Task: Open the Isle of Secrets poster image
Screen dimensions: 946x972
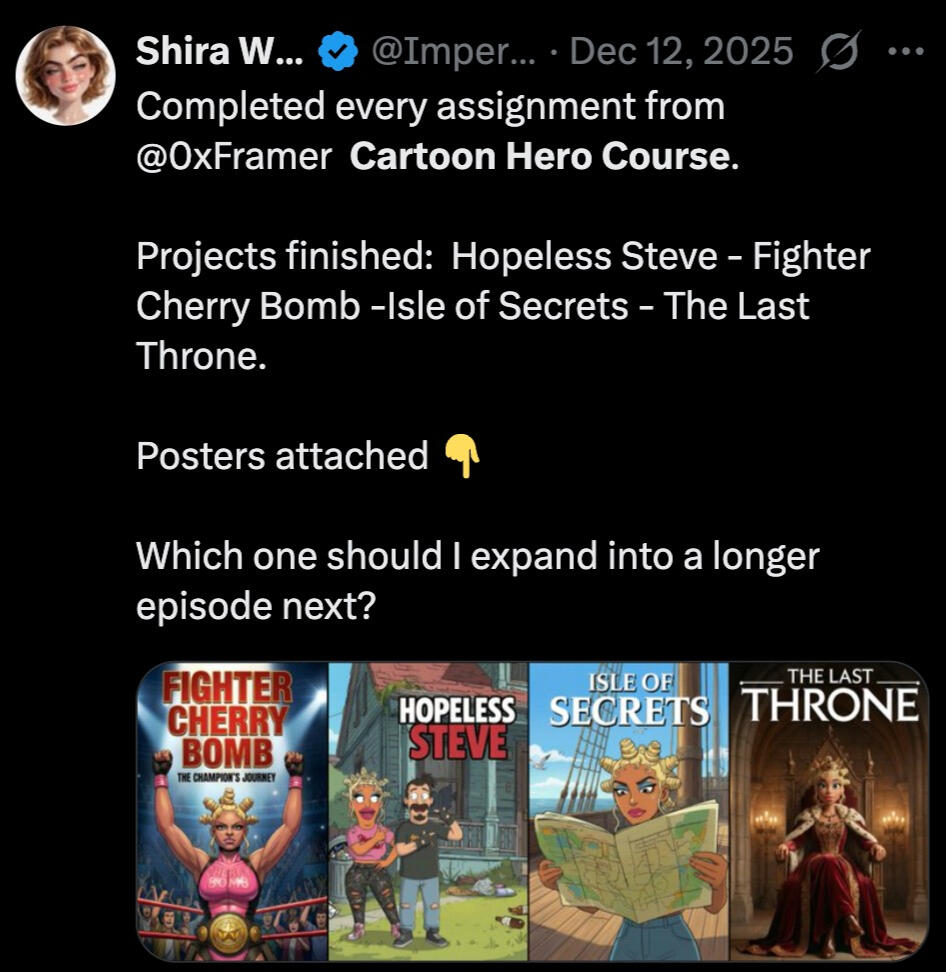Action: [x=628, y=811]
